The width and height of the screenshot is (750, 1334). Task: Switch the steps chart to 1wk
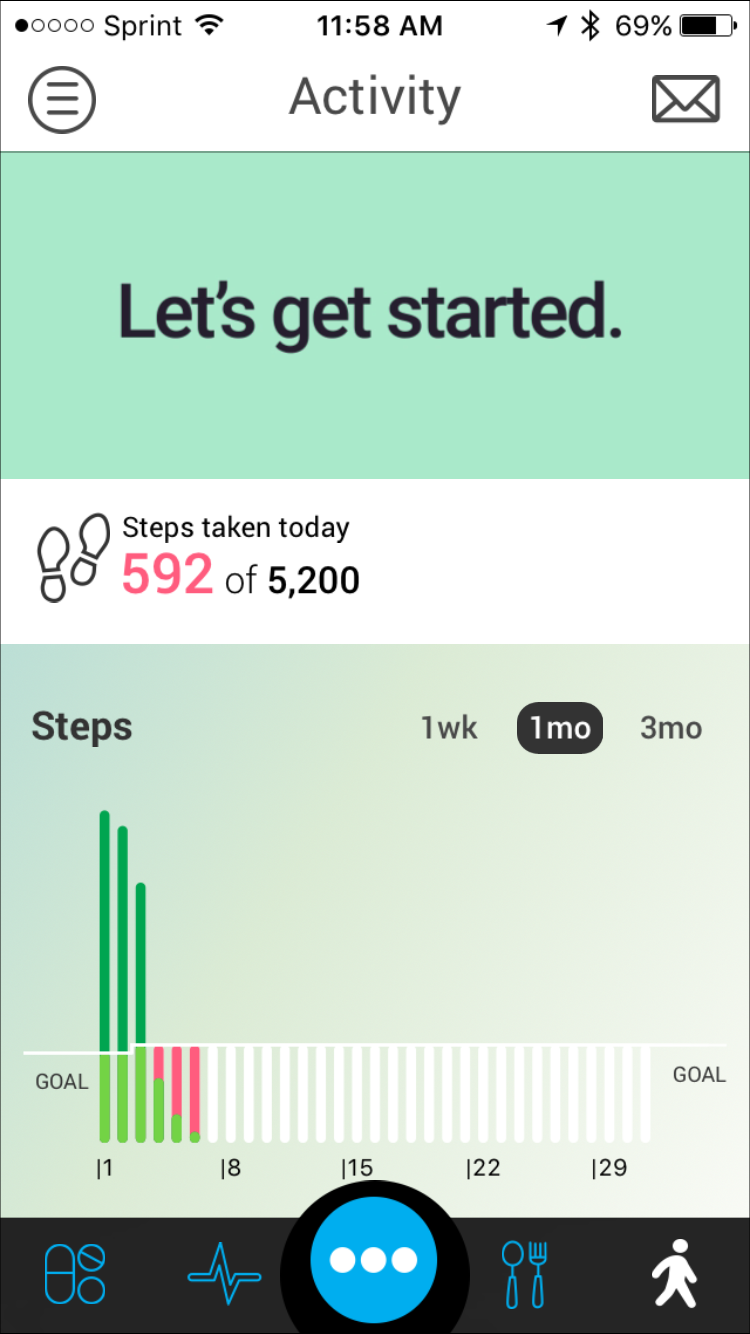coord(449,728)
